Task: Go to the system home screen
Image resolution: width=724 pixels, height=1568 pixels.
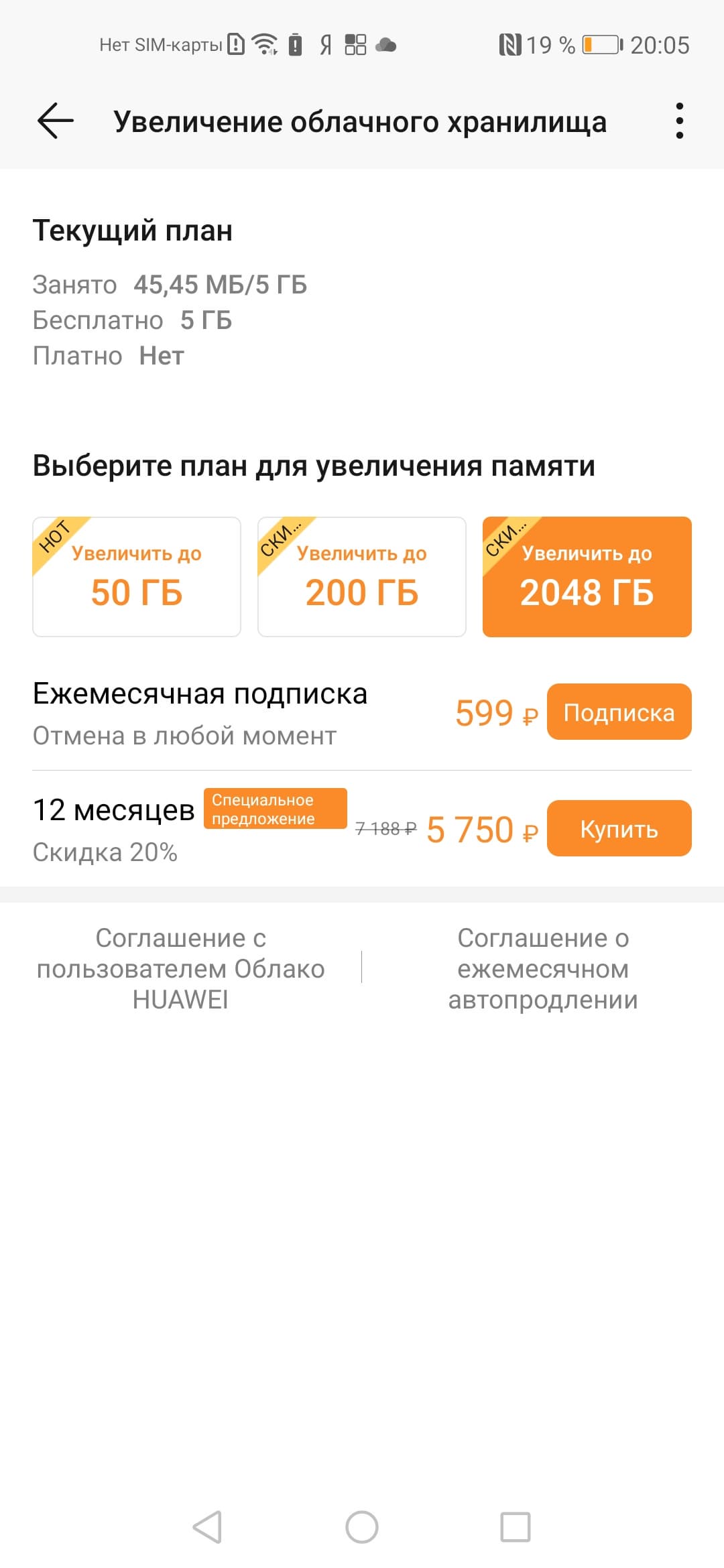Action: (362, 1528)
